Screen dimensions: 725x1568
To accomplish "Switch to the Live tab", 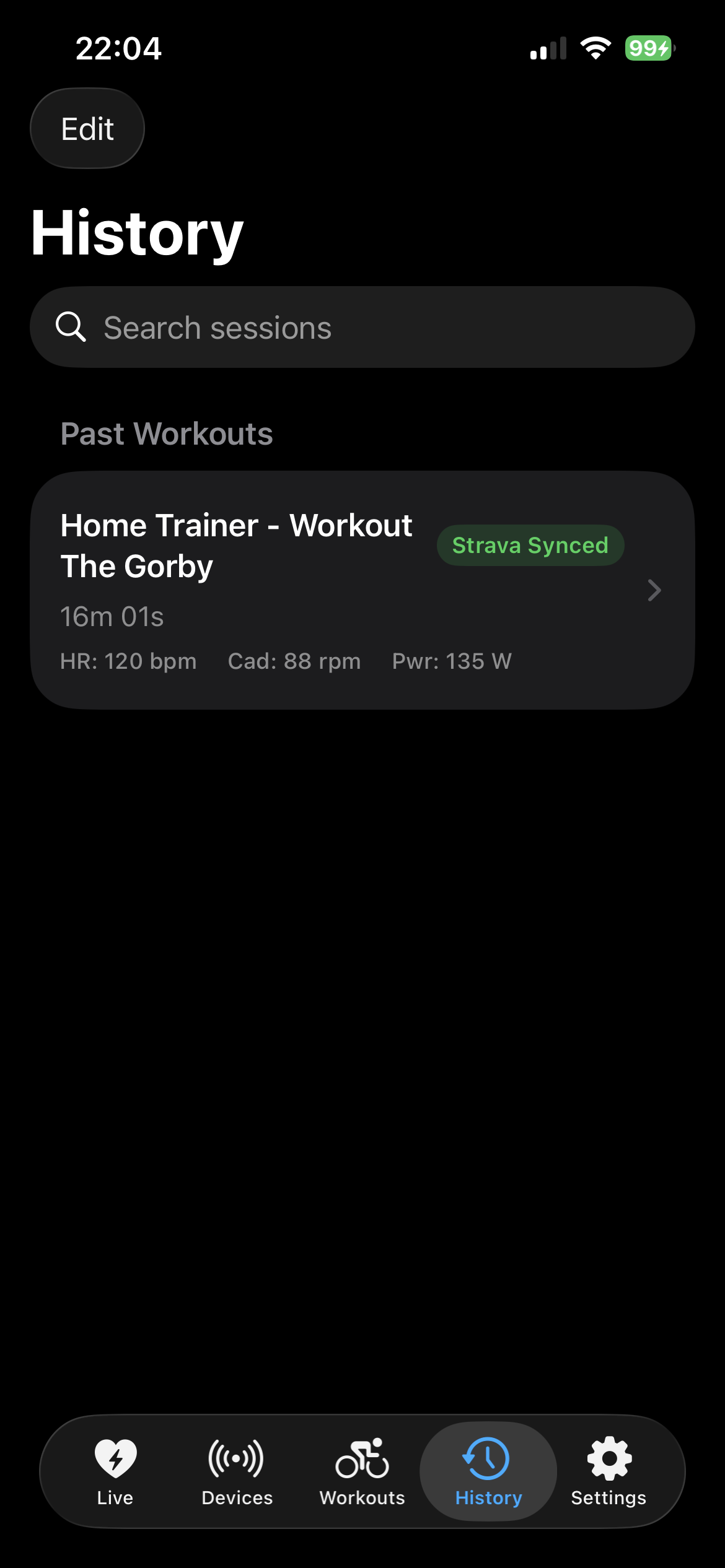I will 115,1471.
